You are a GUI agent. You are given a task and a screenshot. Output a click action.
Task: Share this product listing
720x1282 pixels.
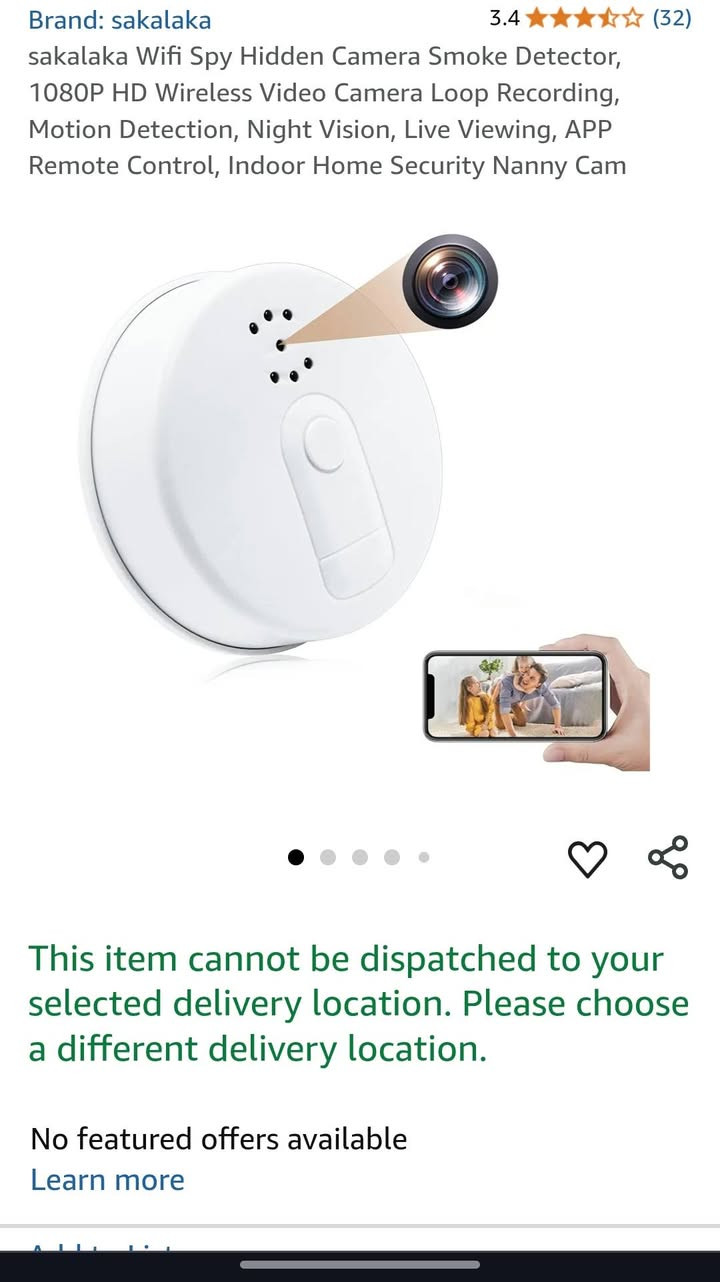coord(668,857)
